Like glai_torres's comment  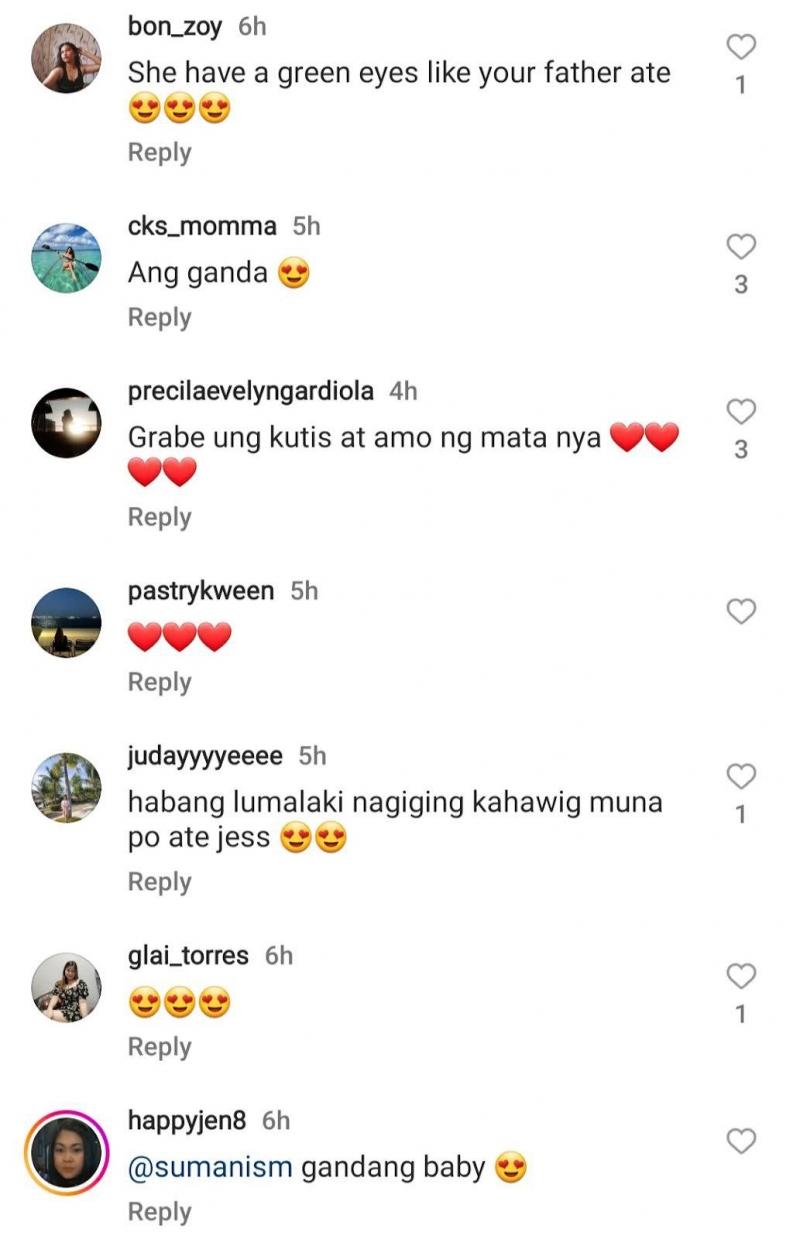pos(740,975)
